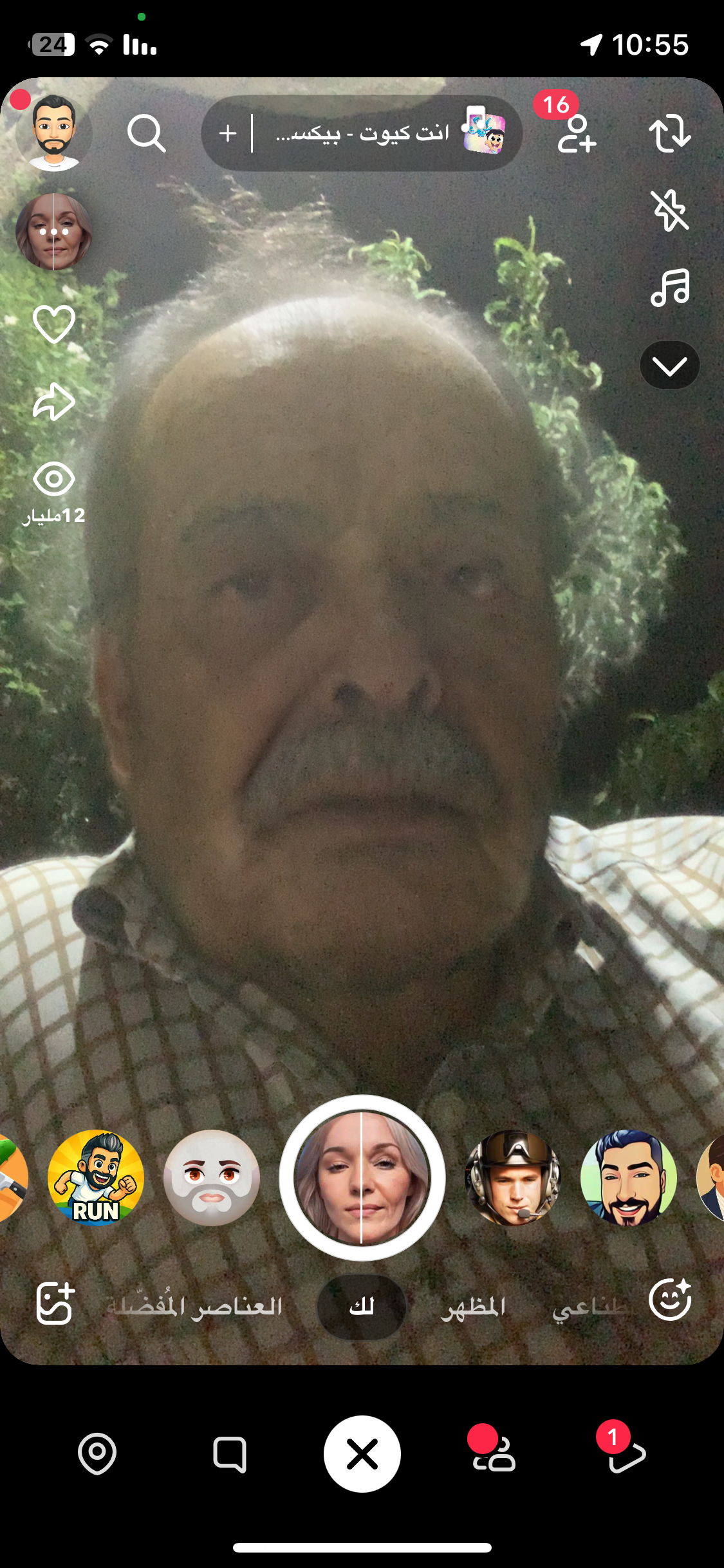Toggle the camera flash
Viewport: 724px width, 1568px height.
click(x=670, y=210)
